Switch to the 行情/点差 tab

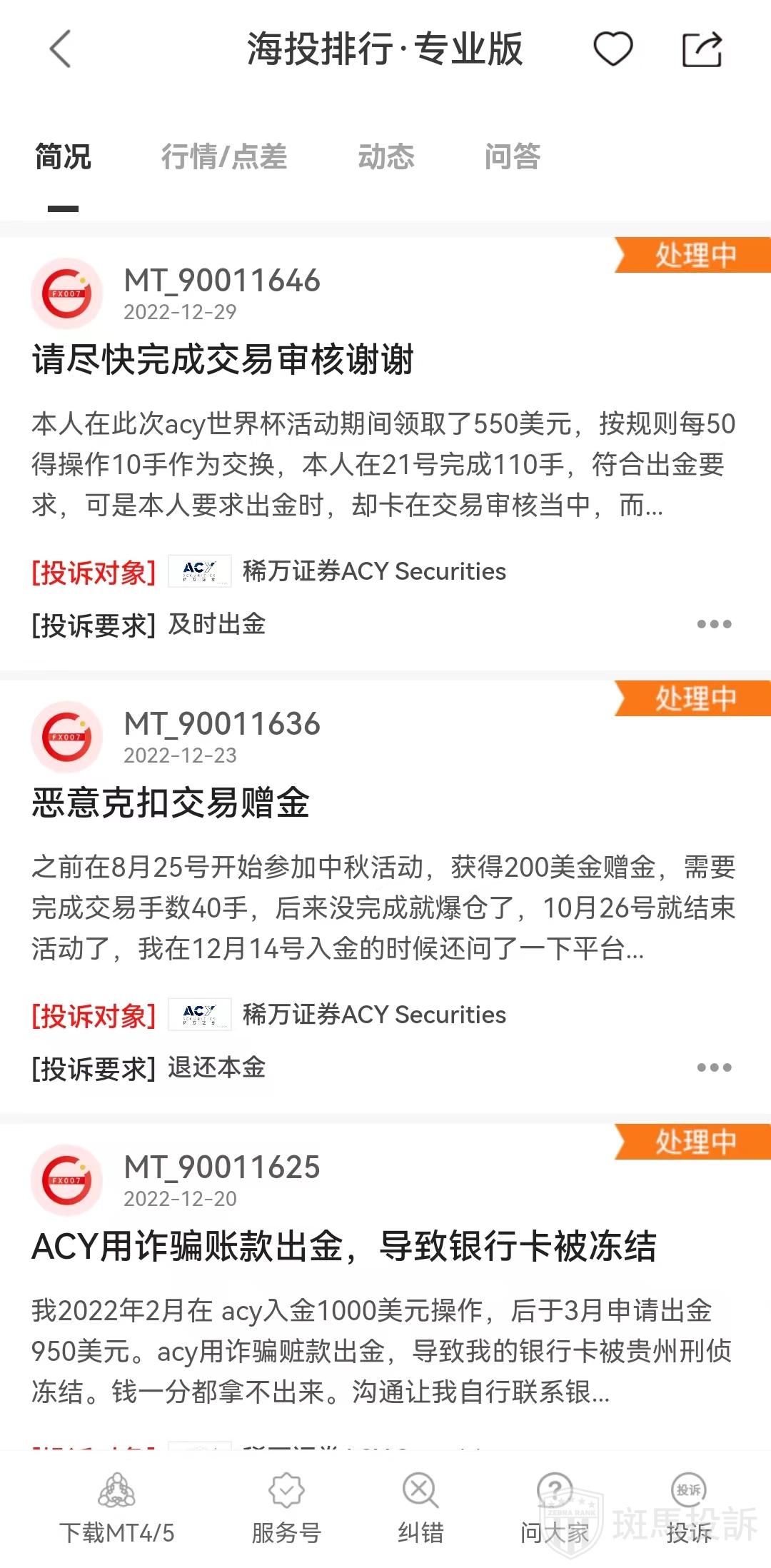[x=224, y=157]
